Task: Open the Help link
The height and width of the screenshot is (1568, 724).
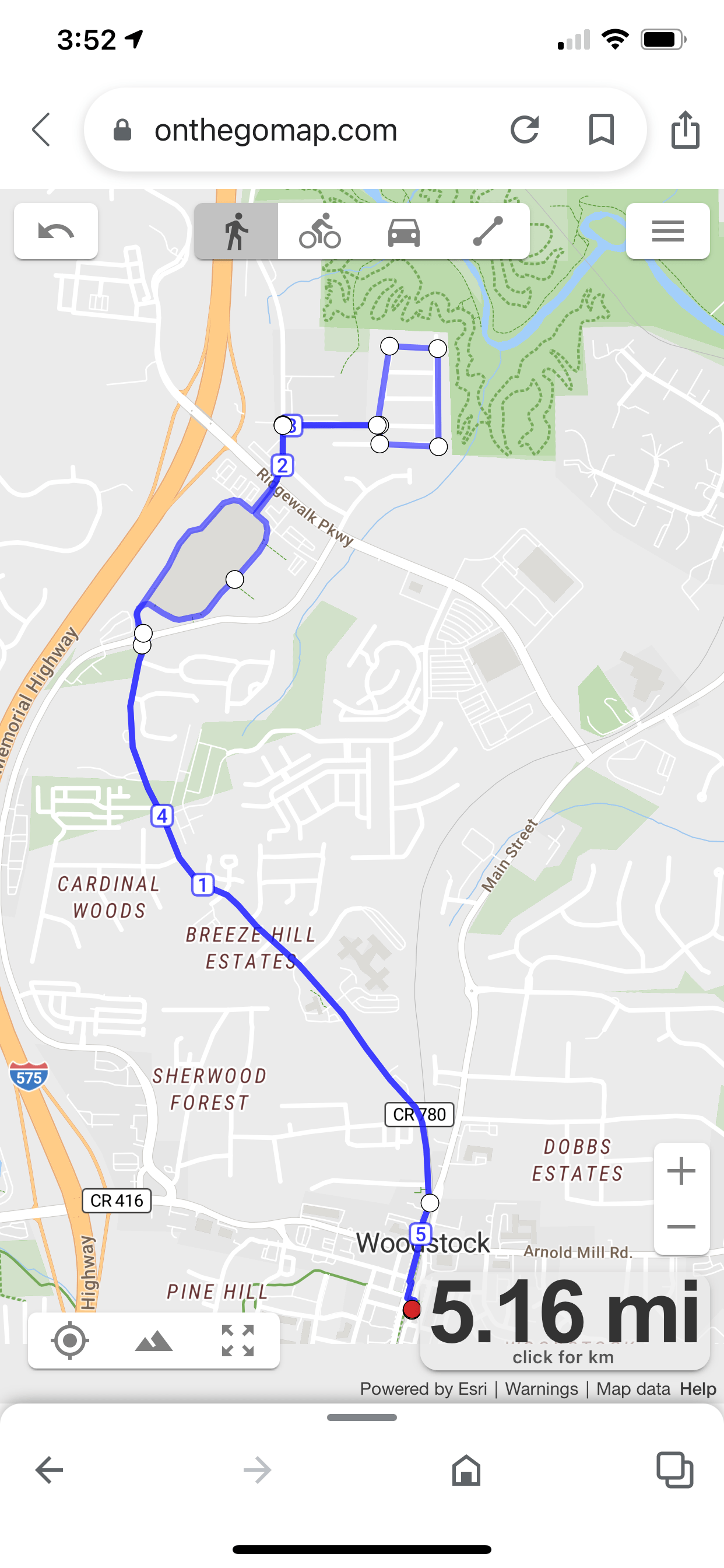Action: point(698,1388)
